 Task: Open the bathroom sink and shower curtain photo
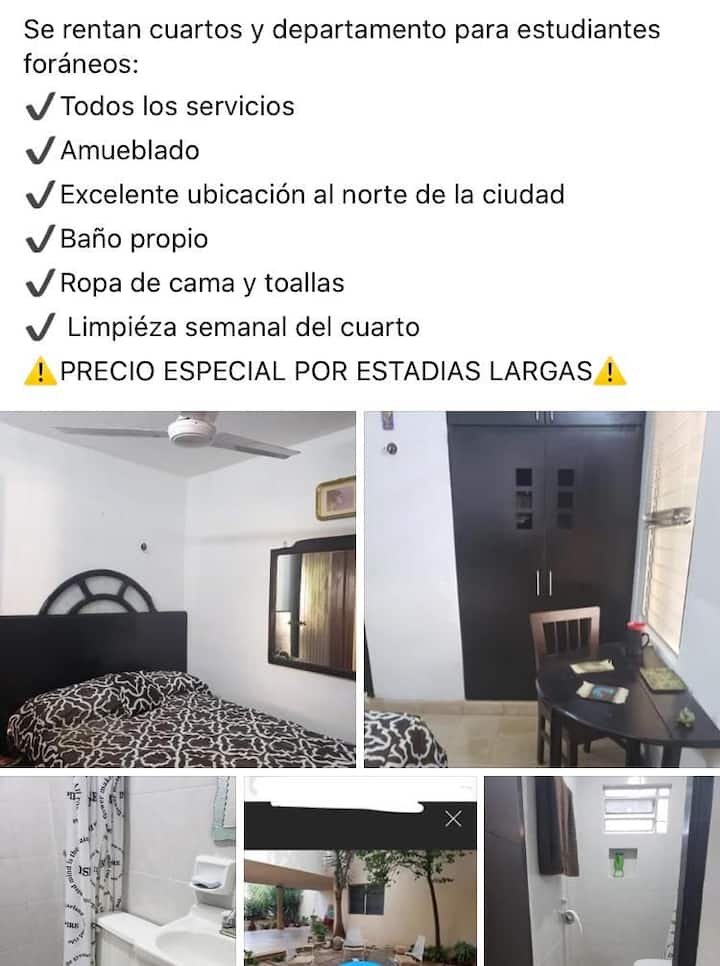coord(118,870)
